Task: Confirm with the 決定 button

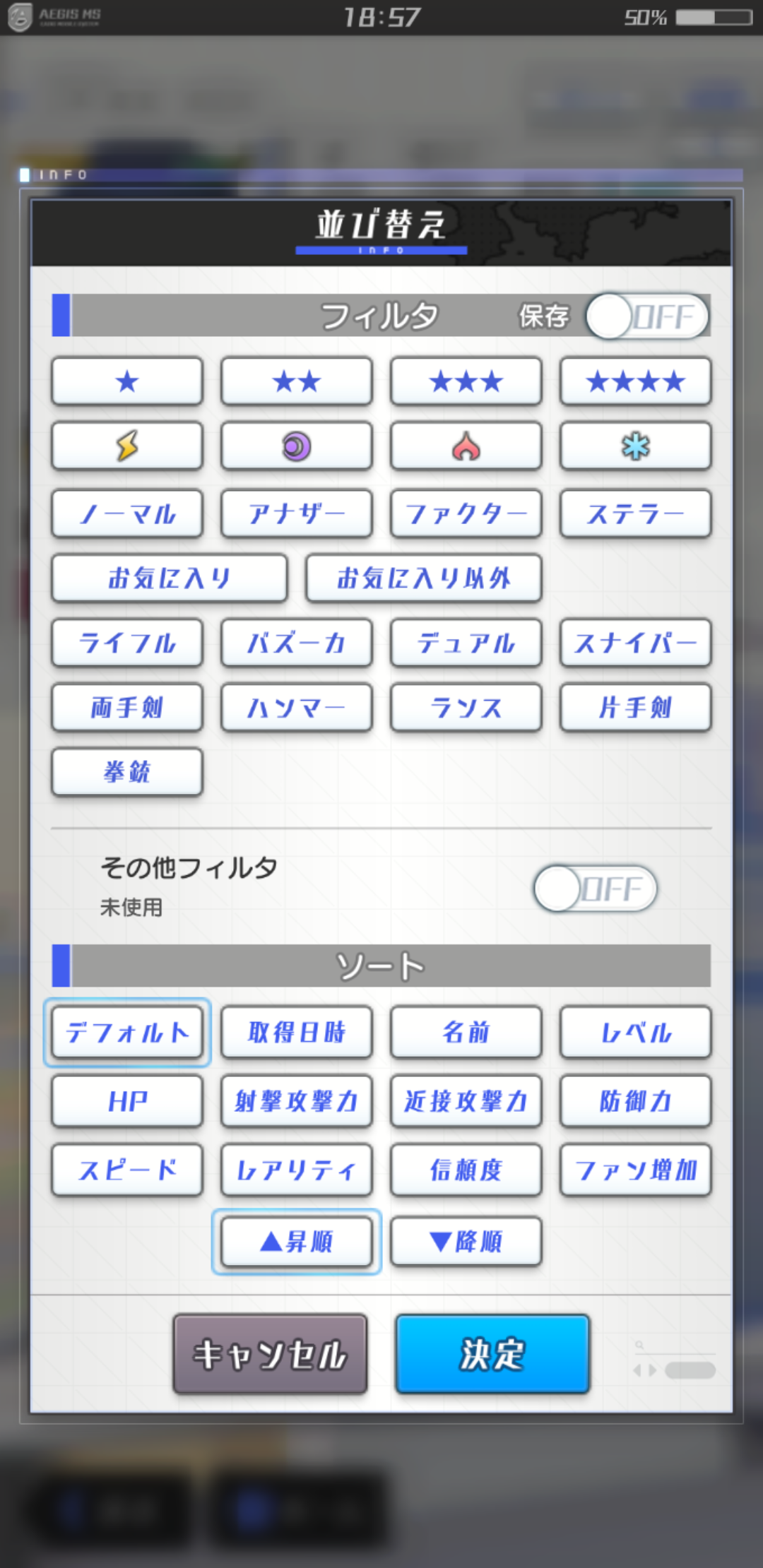Action: coord(492,1354)
